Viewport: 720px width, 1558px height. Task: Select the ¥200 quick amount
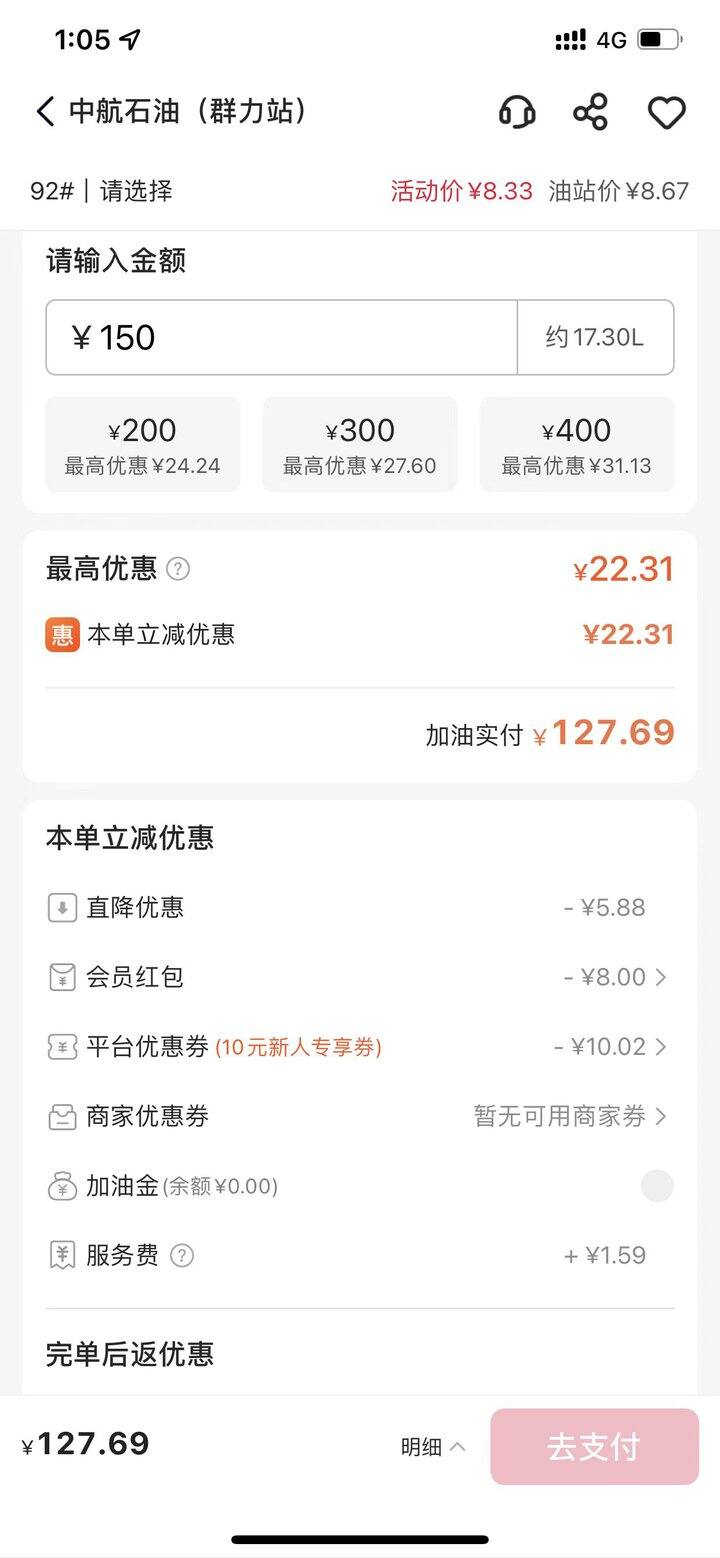(x=143, y=444)
